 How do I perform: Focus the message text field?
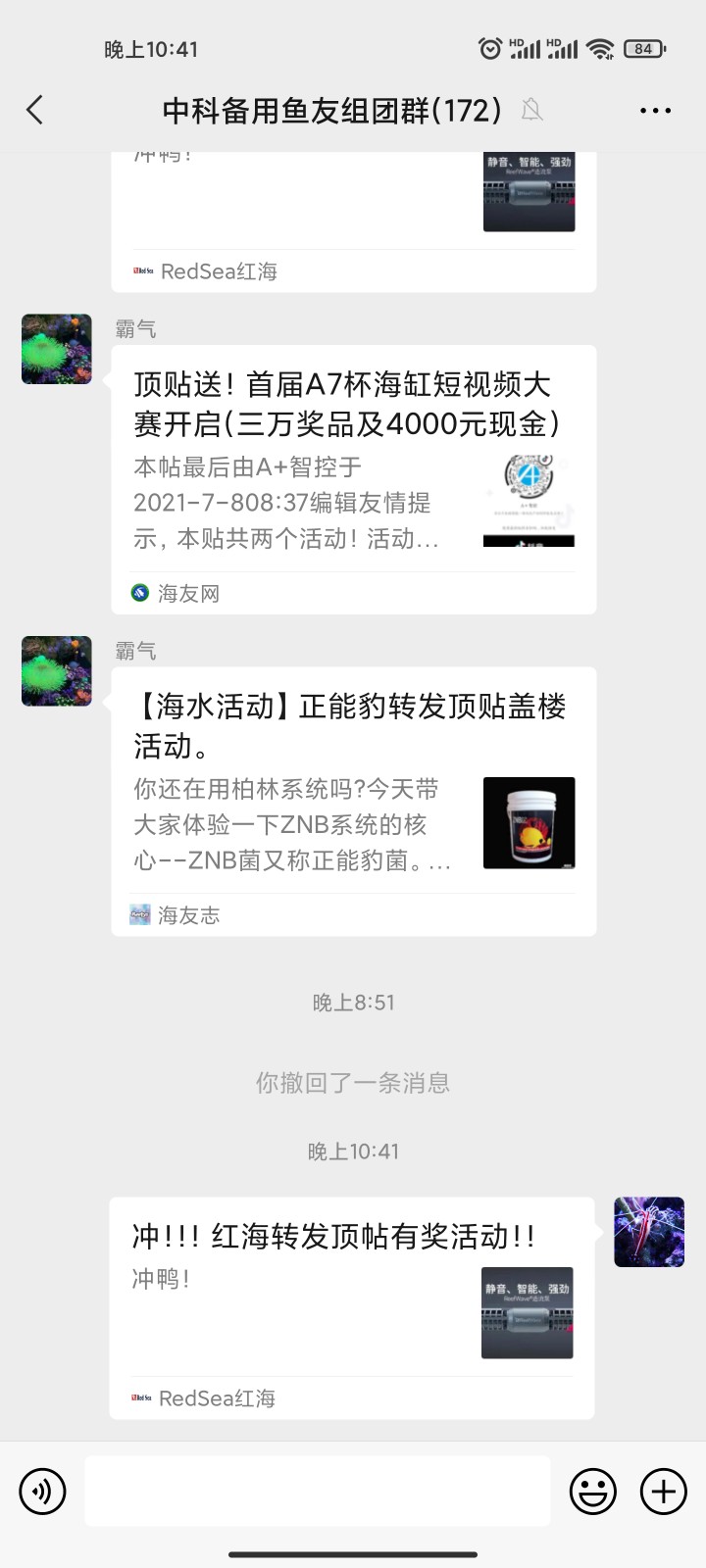pos(318,1492)
